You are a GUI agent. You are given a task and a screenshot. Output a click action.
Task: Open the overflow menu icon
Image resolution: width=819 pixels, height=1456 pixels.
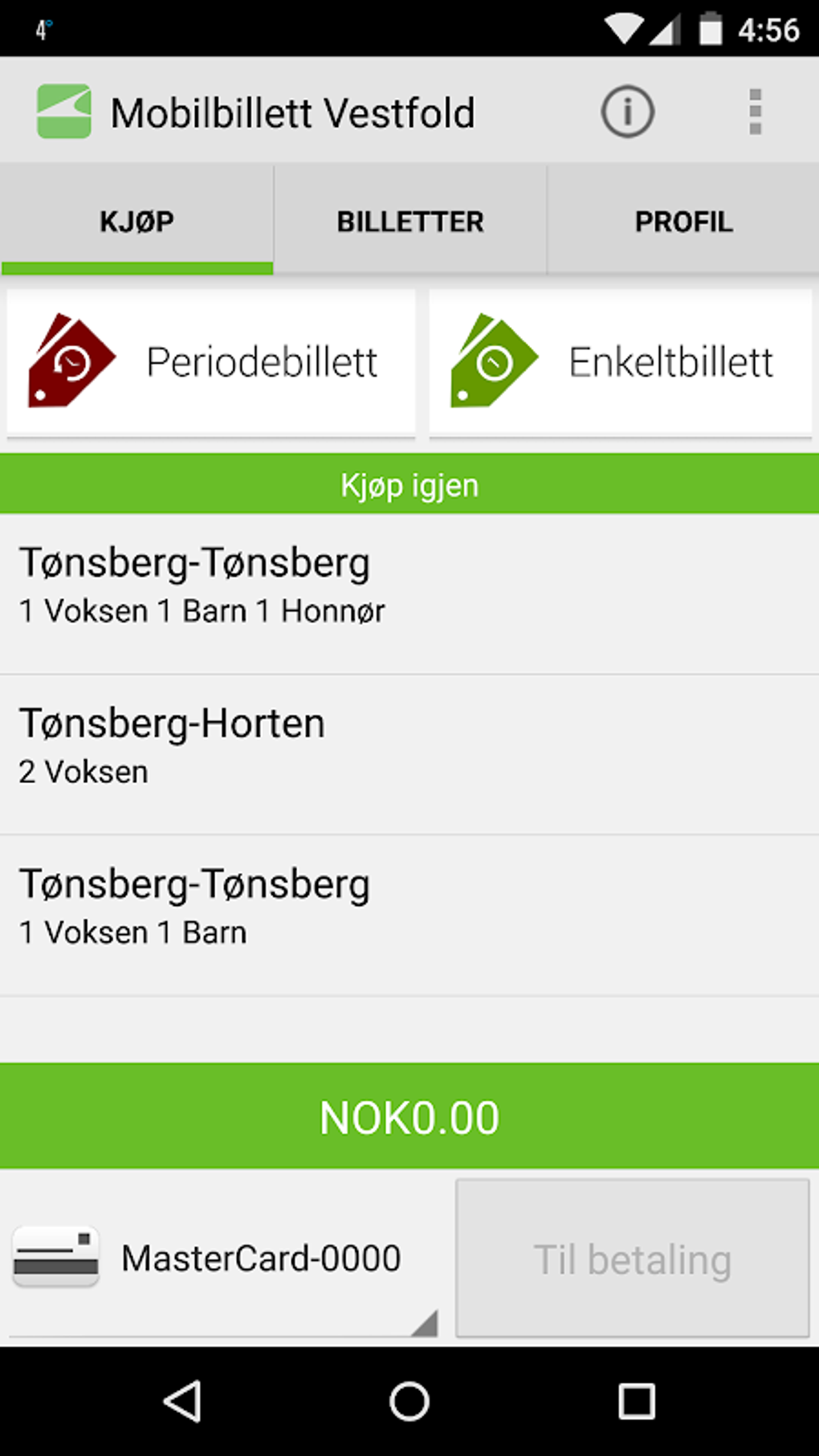click(x=754, y=111)
